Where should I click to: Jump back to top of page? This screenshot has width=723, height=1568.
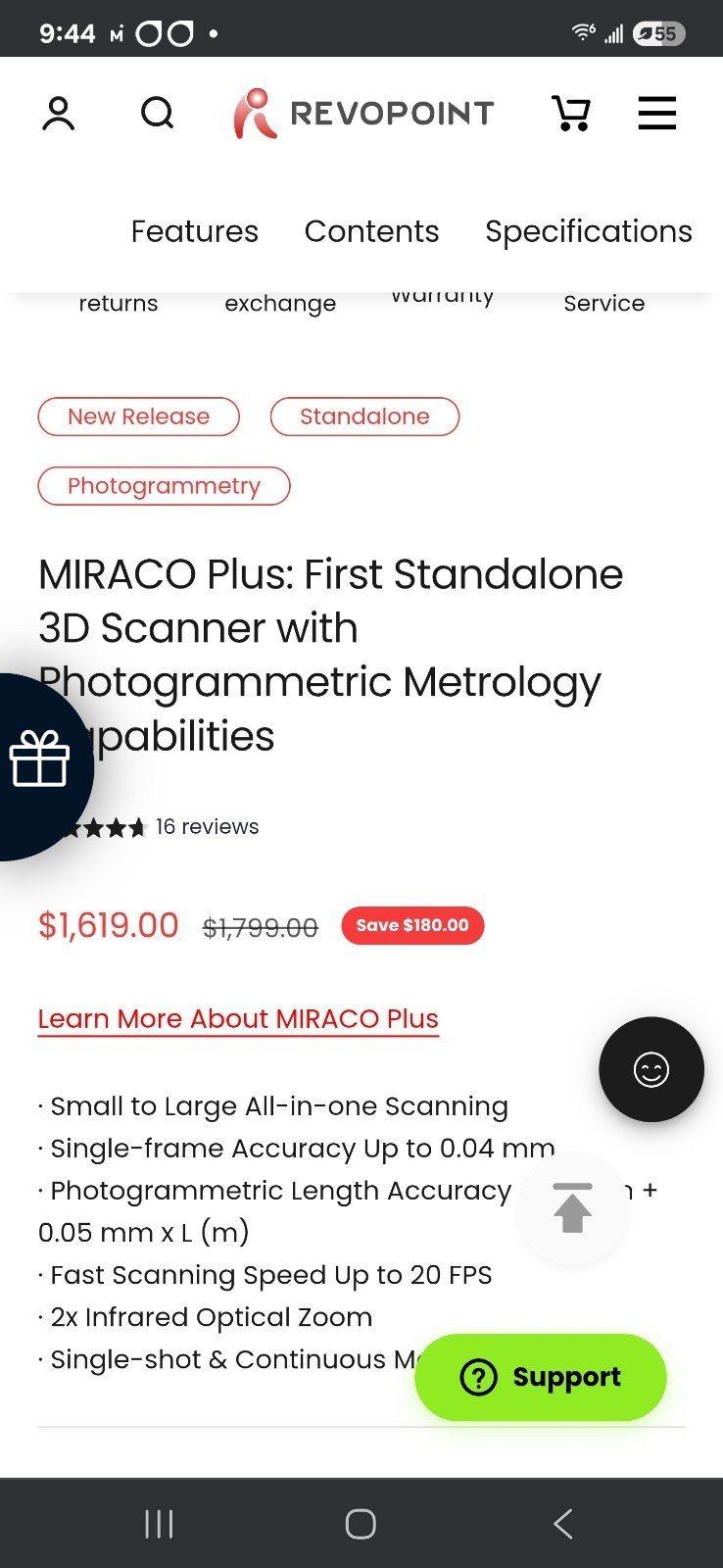pos(573,1208)
